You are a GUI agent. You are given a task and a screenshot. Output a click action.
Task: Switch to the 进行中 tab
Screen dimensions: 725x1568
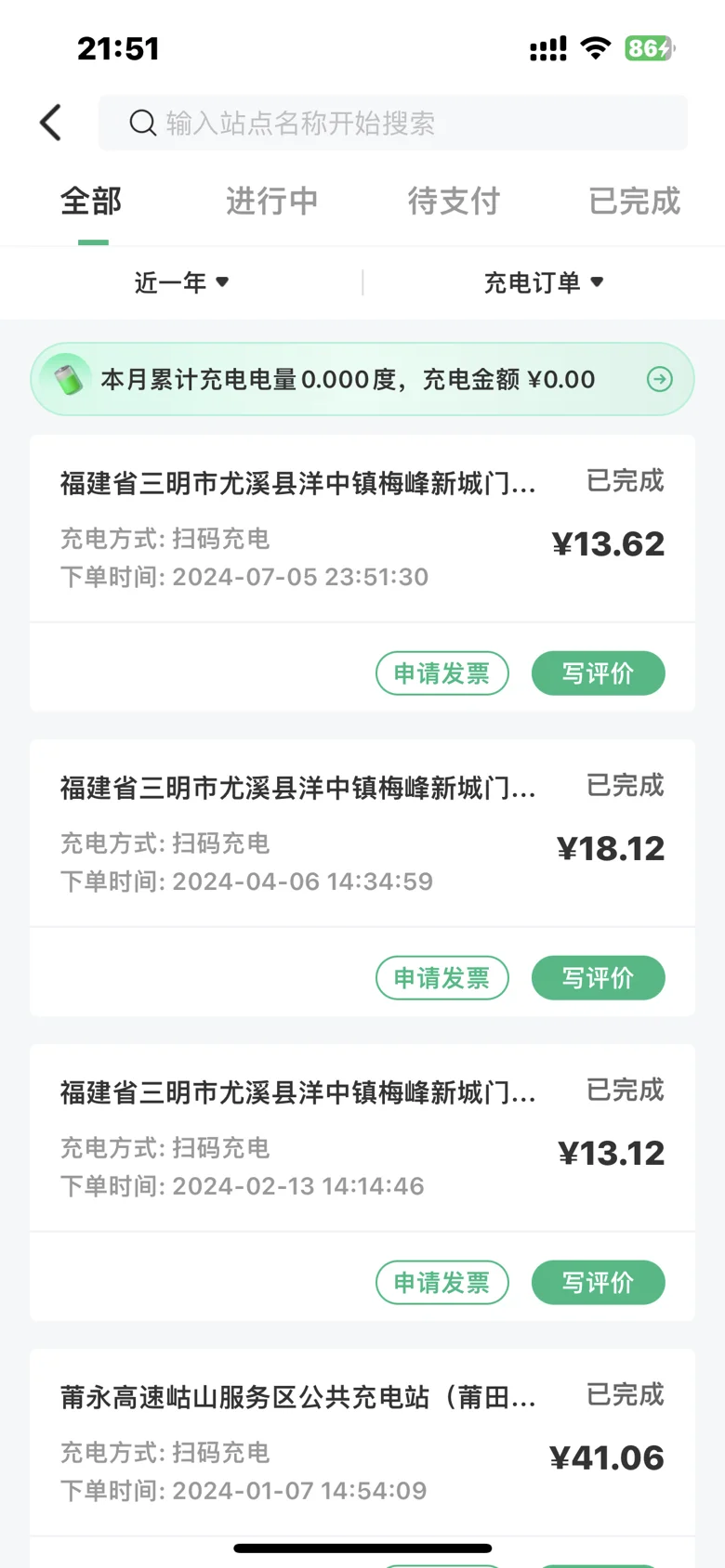(x=272, y=201)
